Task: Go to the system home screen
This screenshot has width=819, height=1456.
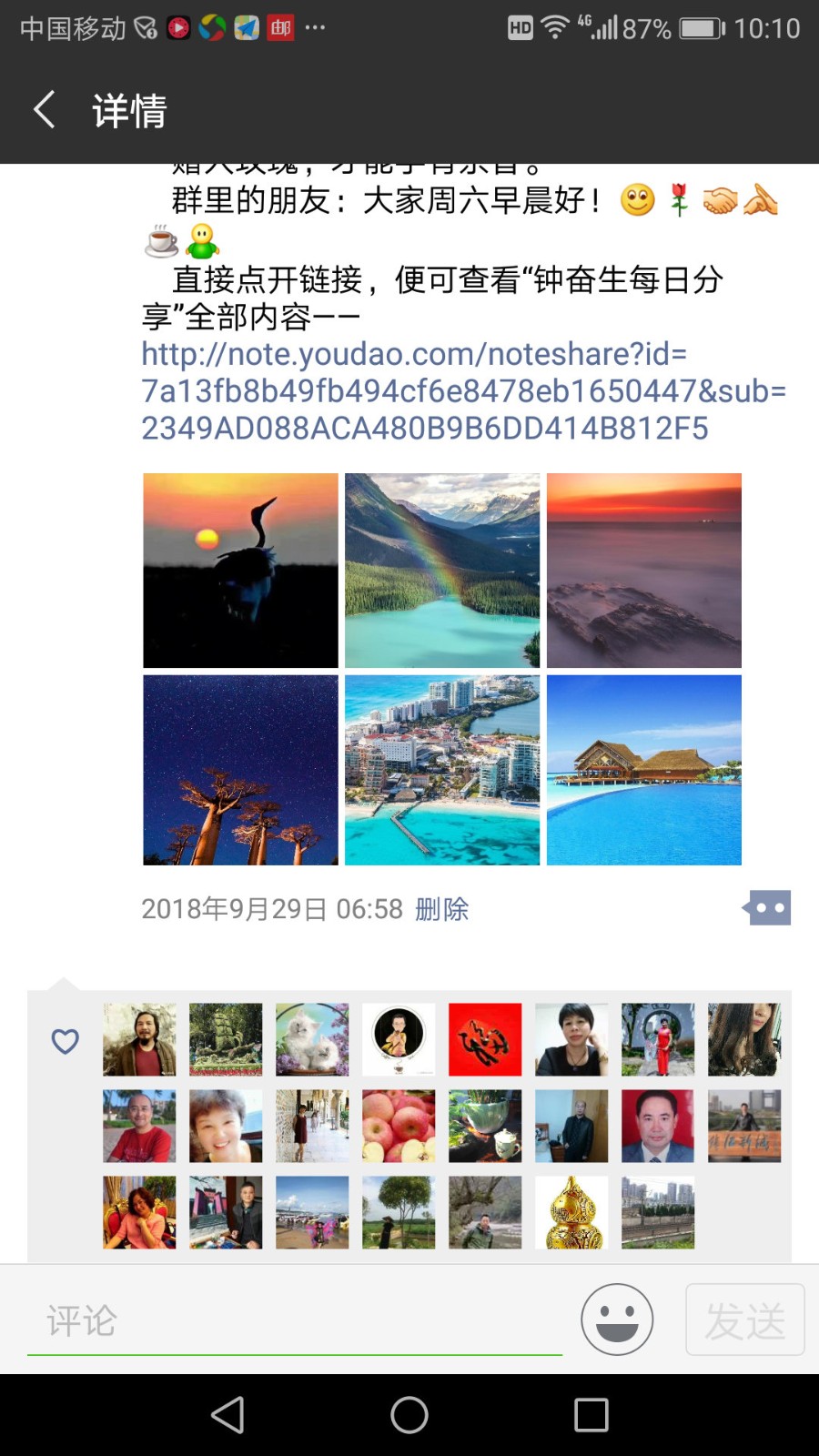Action: 409,1415
